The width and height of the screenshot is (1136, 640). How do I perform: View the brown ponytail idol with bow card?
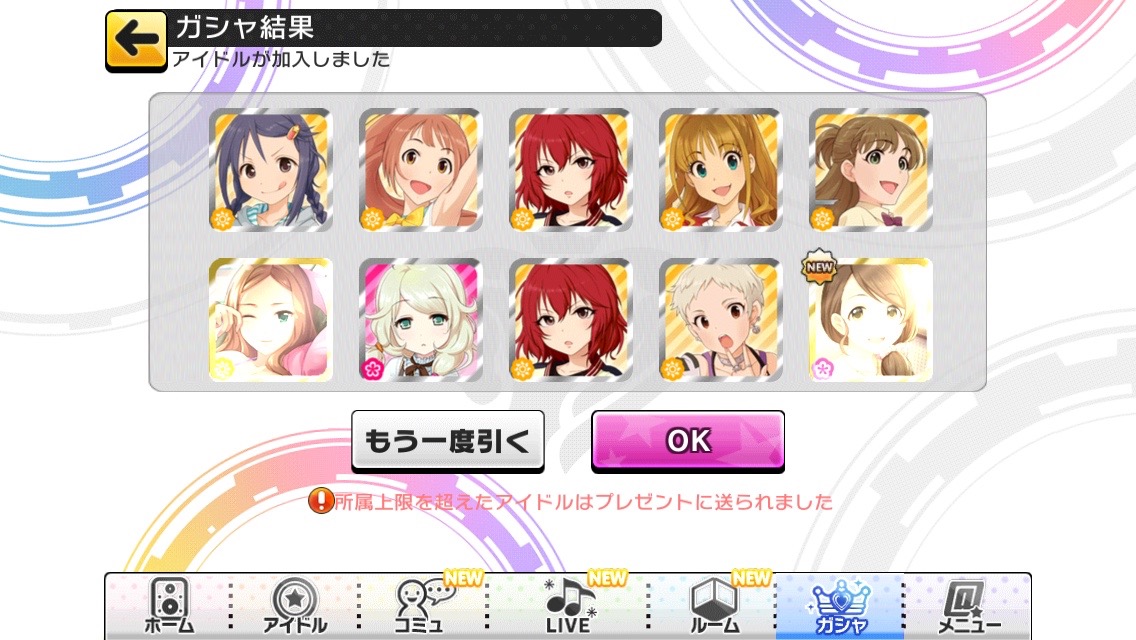click(871, 170)
